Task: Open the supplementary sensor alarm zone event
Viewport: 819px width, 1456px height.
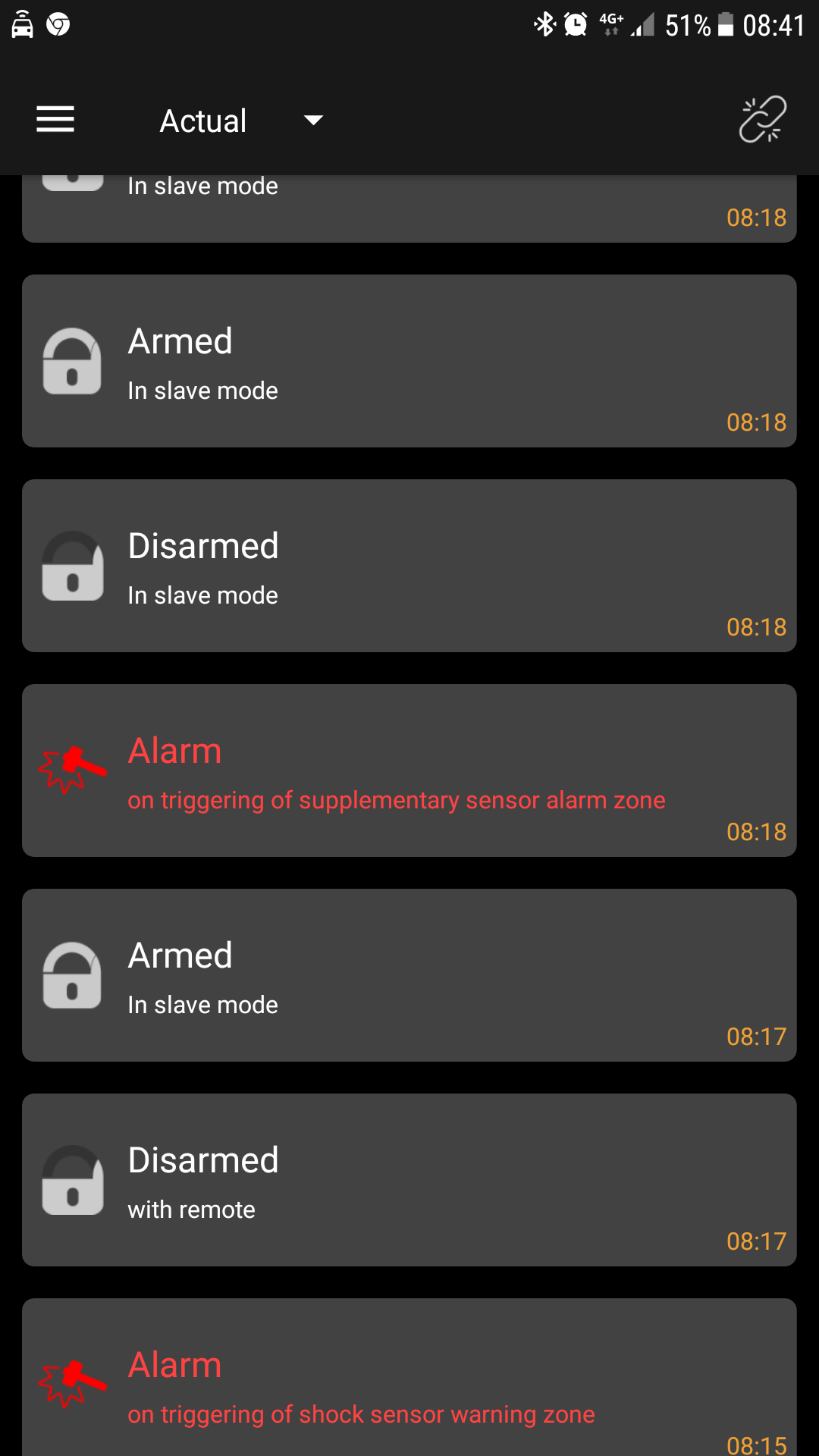Action: tap(409, 770)
